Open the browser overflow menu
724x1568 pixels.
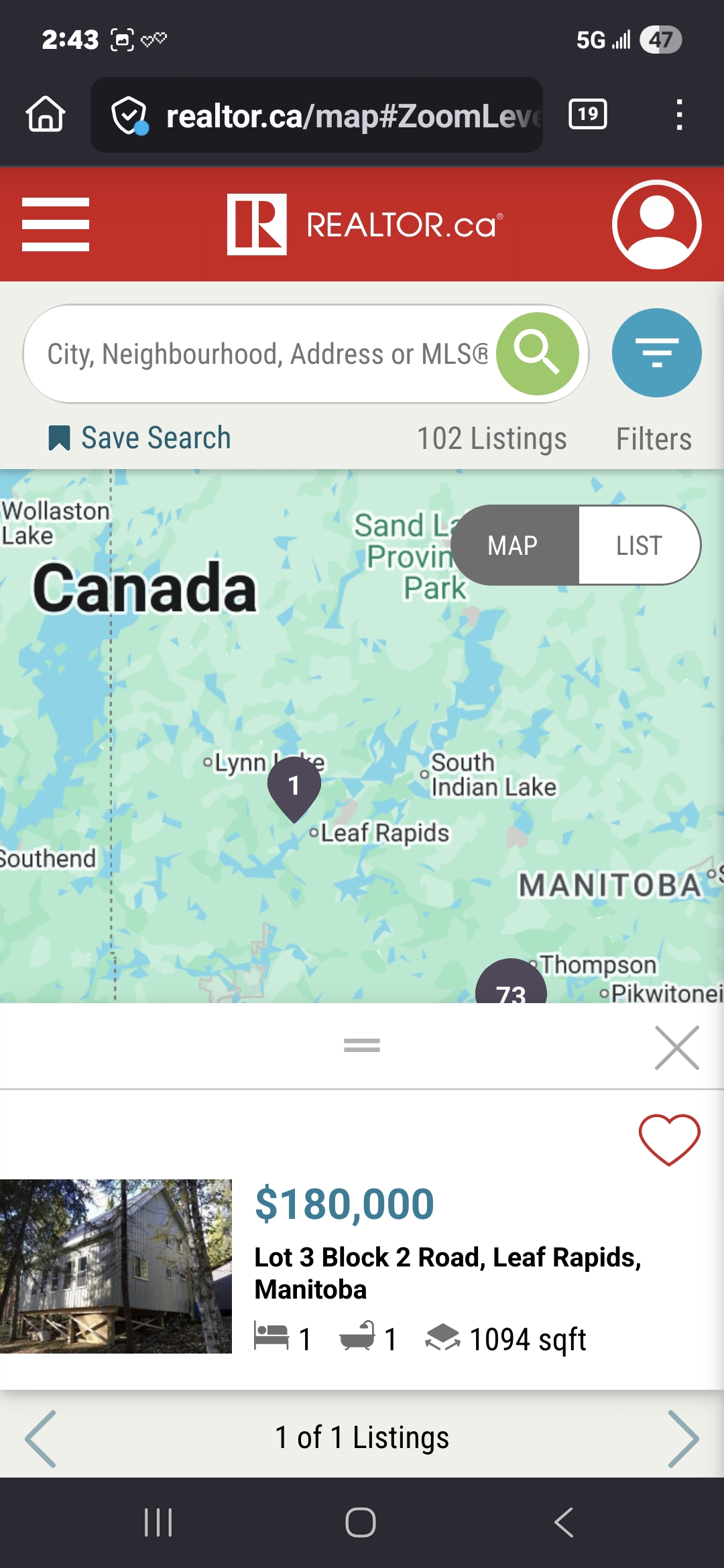[x=679, y=115]
